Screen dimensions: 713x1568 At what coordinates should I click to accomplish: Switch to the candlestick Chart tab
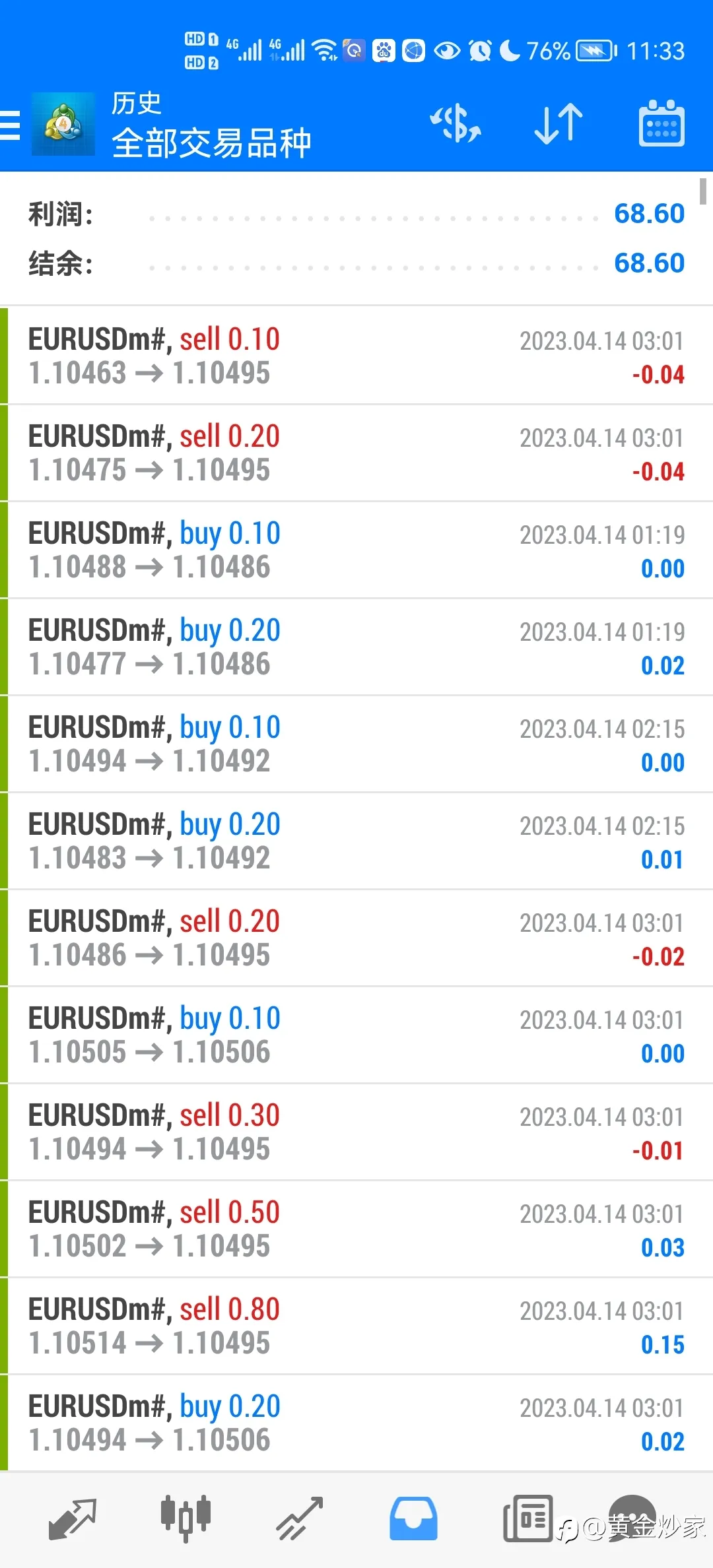186,1519
